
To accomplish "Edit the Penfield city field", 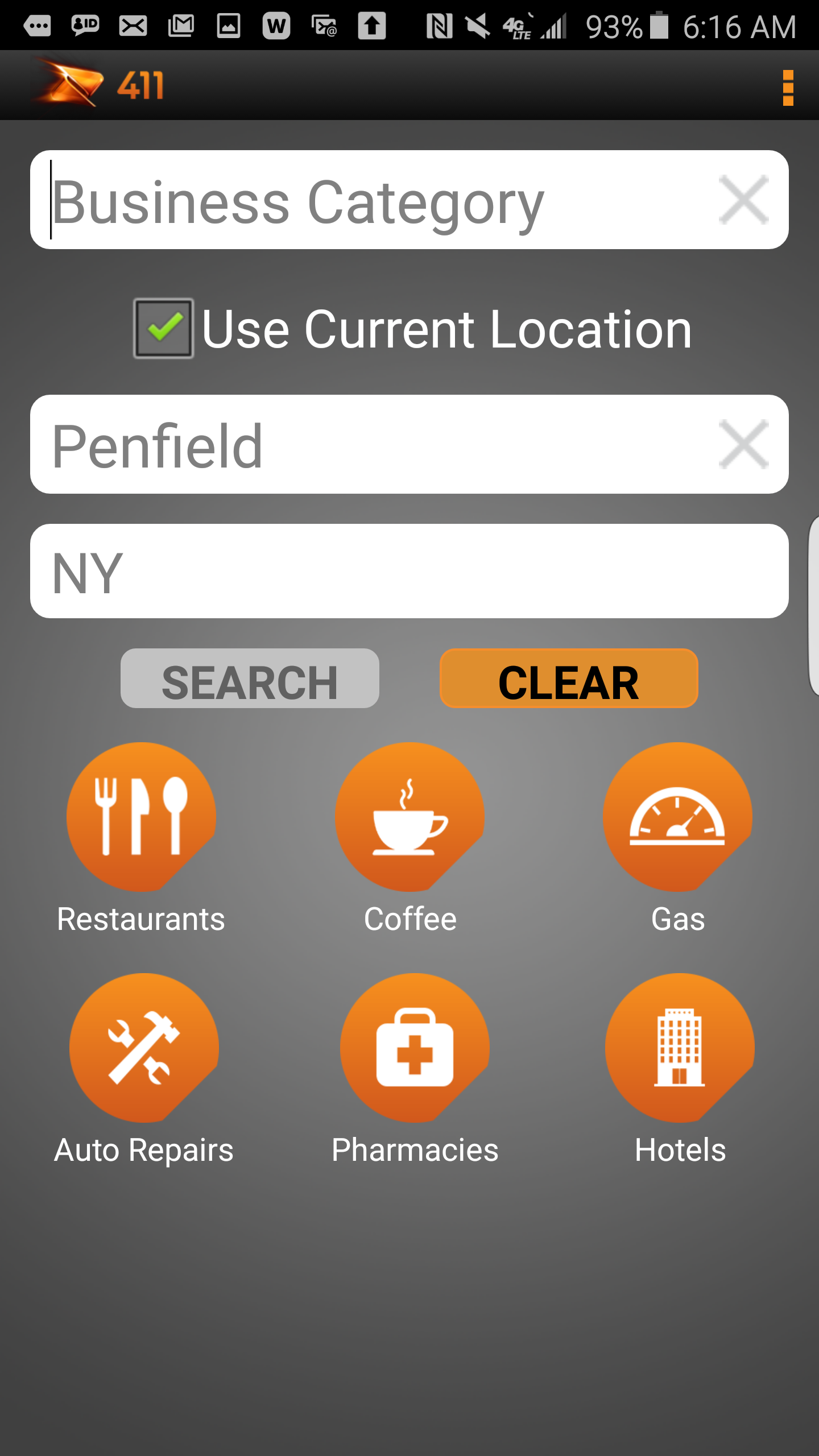I will click(375, 444).
